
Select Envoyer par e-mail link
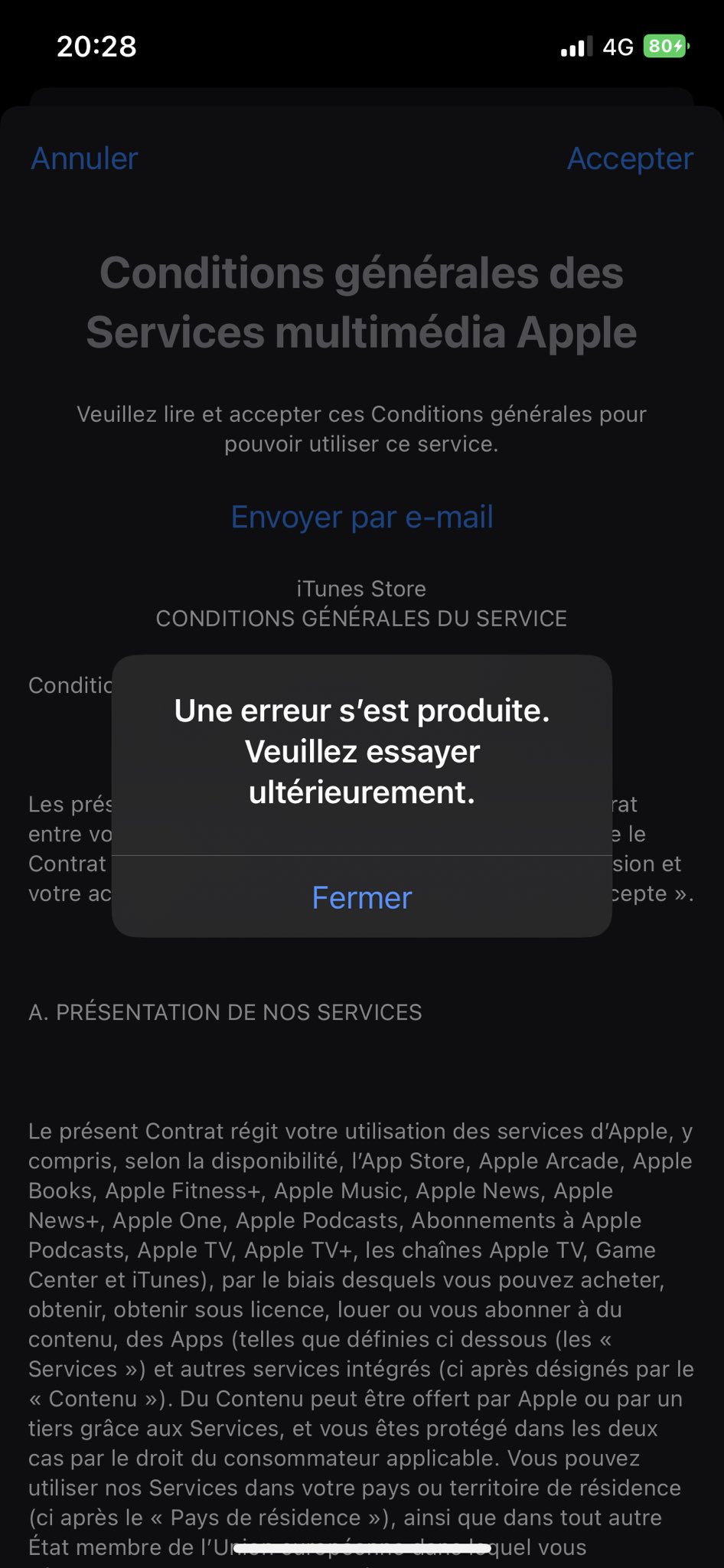pyautogui.click(x=361, y=517)
